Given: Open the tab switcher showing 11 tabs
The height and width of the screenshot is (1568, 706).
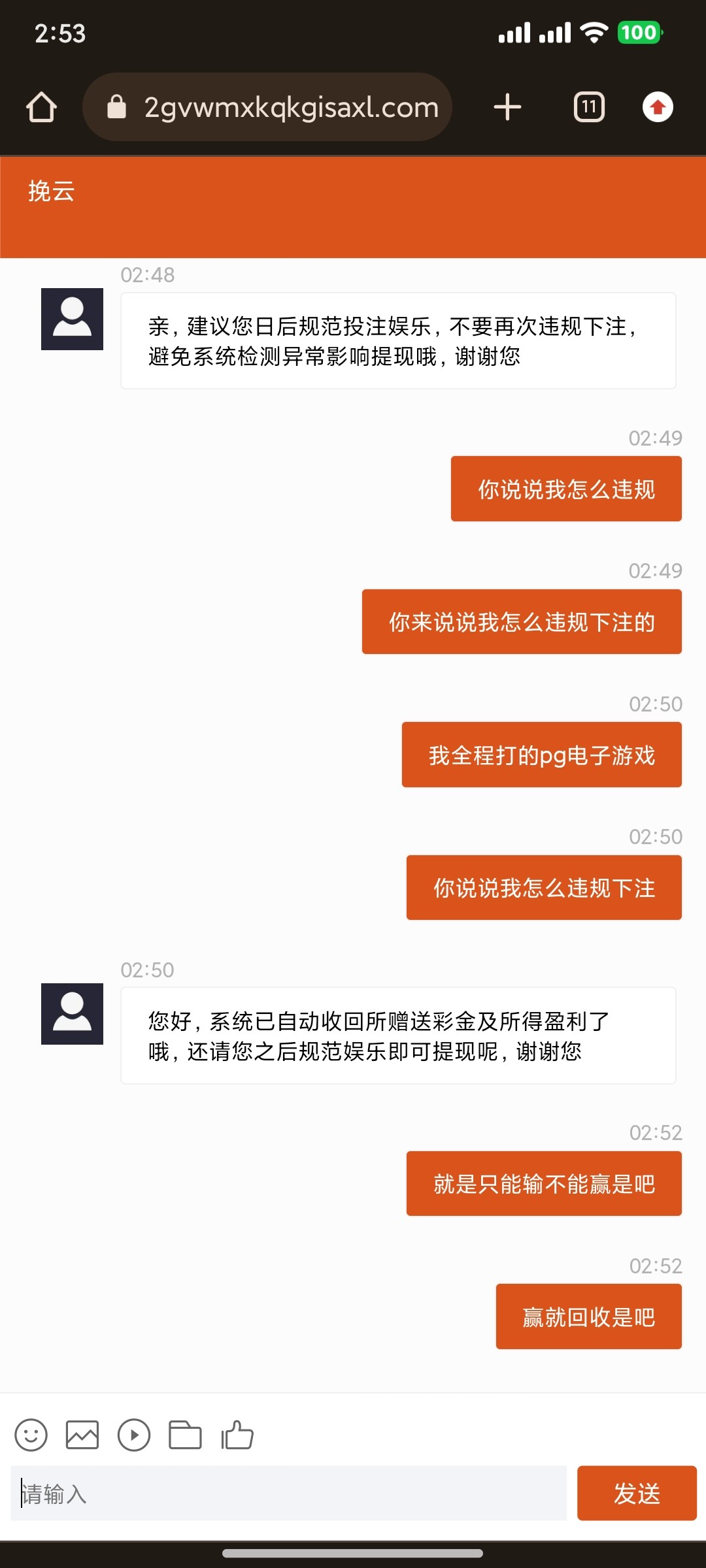Looking at the screenshot, I should (587, 106).
